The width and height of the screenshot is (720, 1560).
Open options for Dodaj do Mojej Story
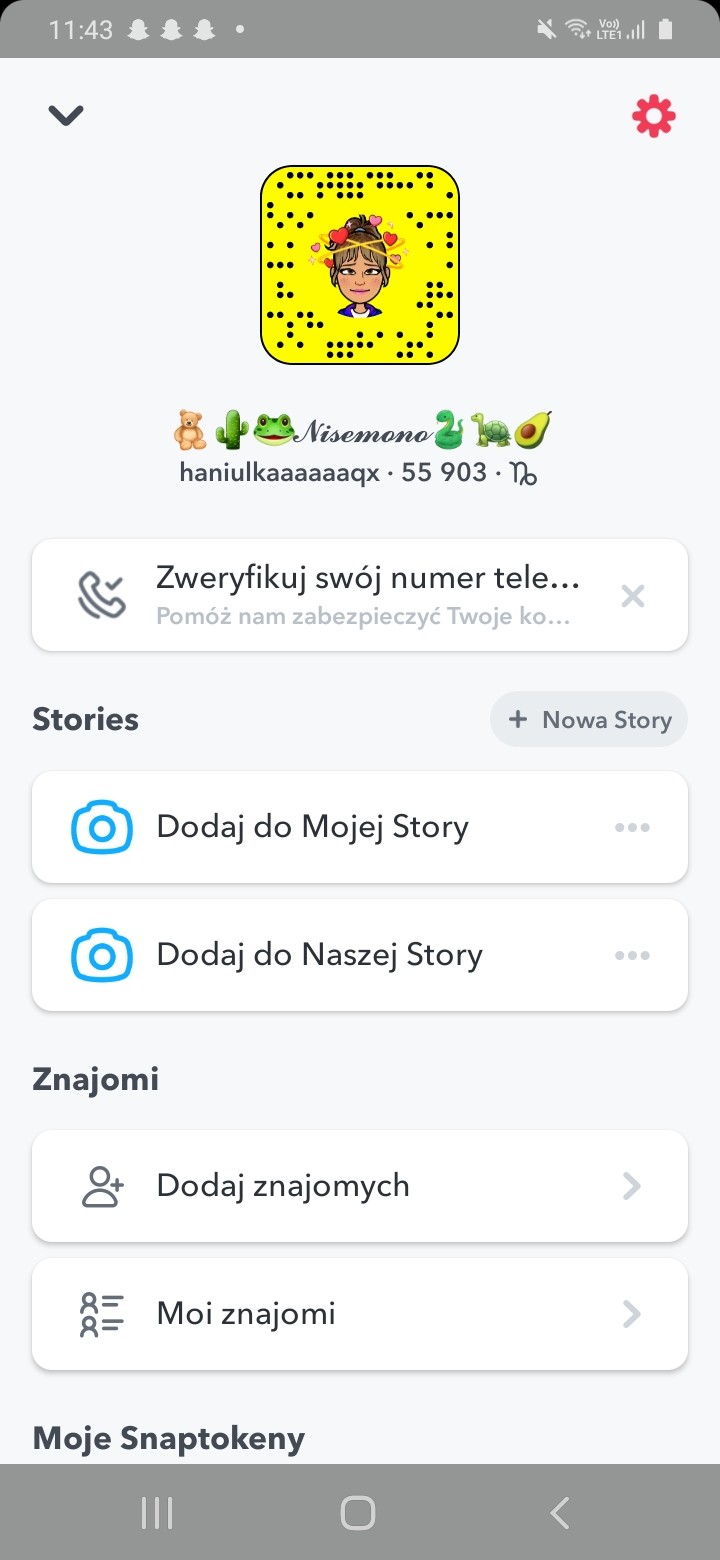[632, 828]
